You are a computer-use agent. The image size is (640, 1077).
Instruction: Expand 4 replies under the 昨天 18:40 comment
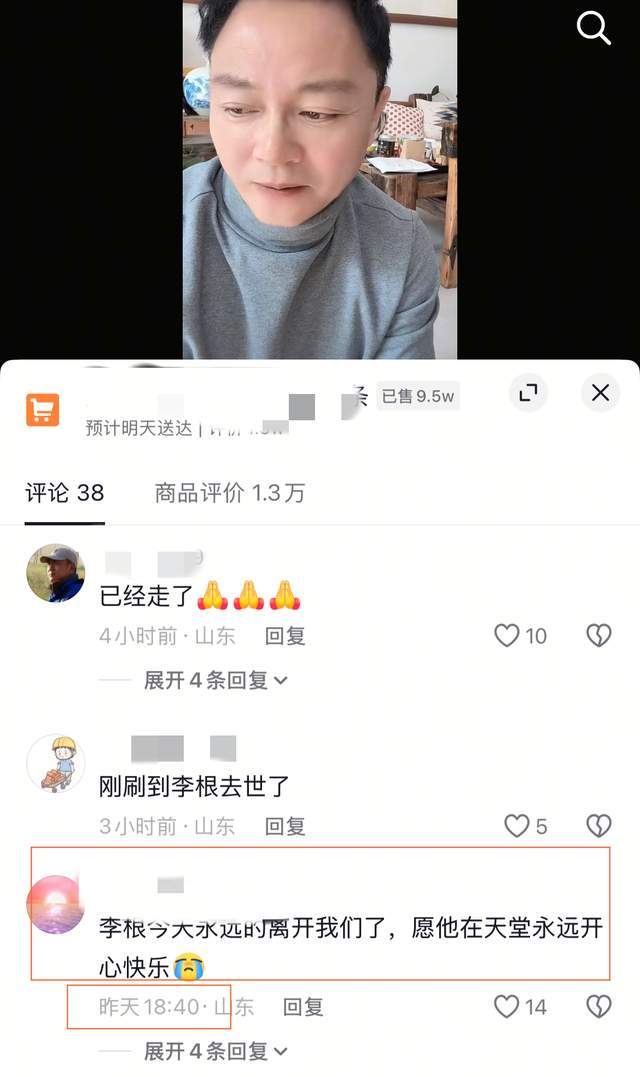(x=215, y=1051)
